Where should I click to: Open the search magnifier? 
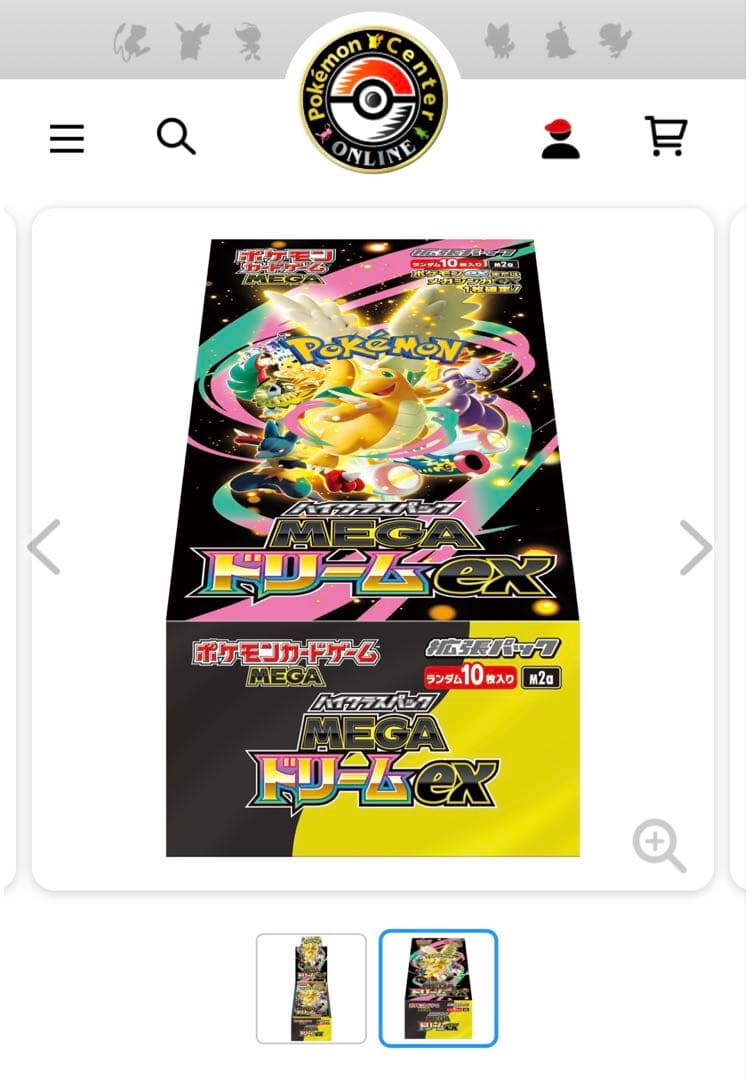[176, 136]
